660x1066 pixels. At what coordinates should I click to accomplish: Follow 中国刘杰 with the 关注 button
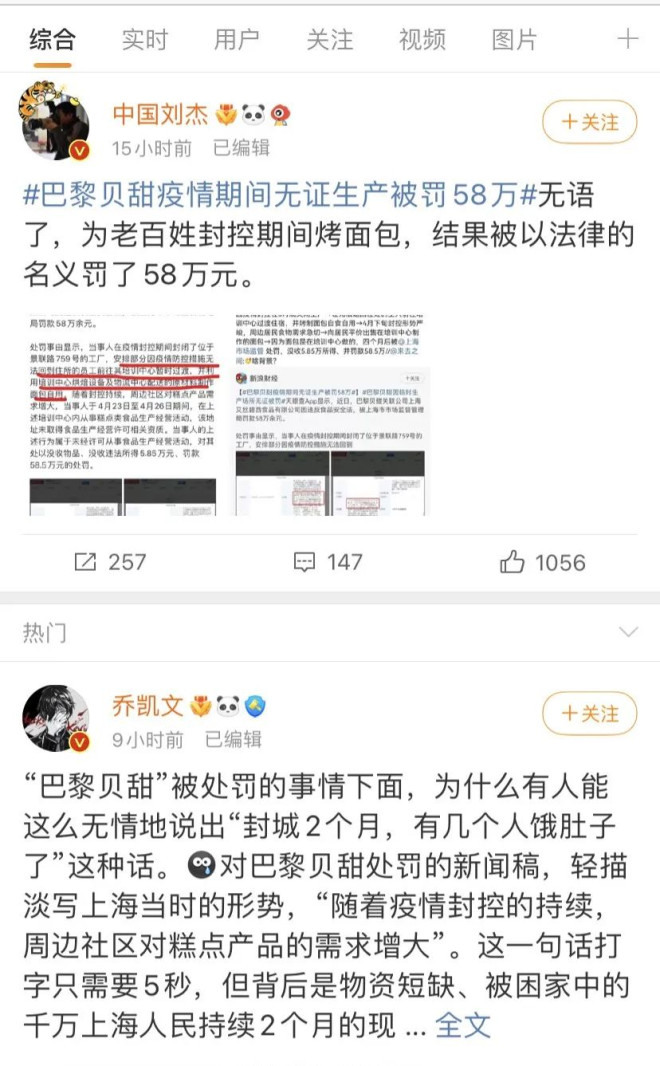[x=589, y=122]
